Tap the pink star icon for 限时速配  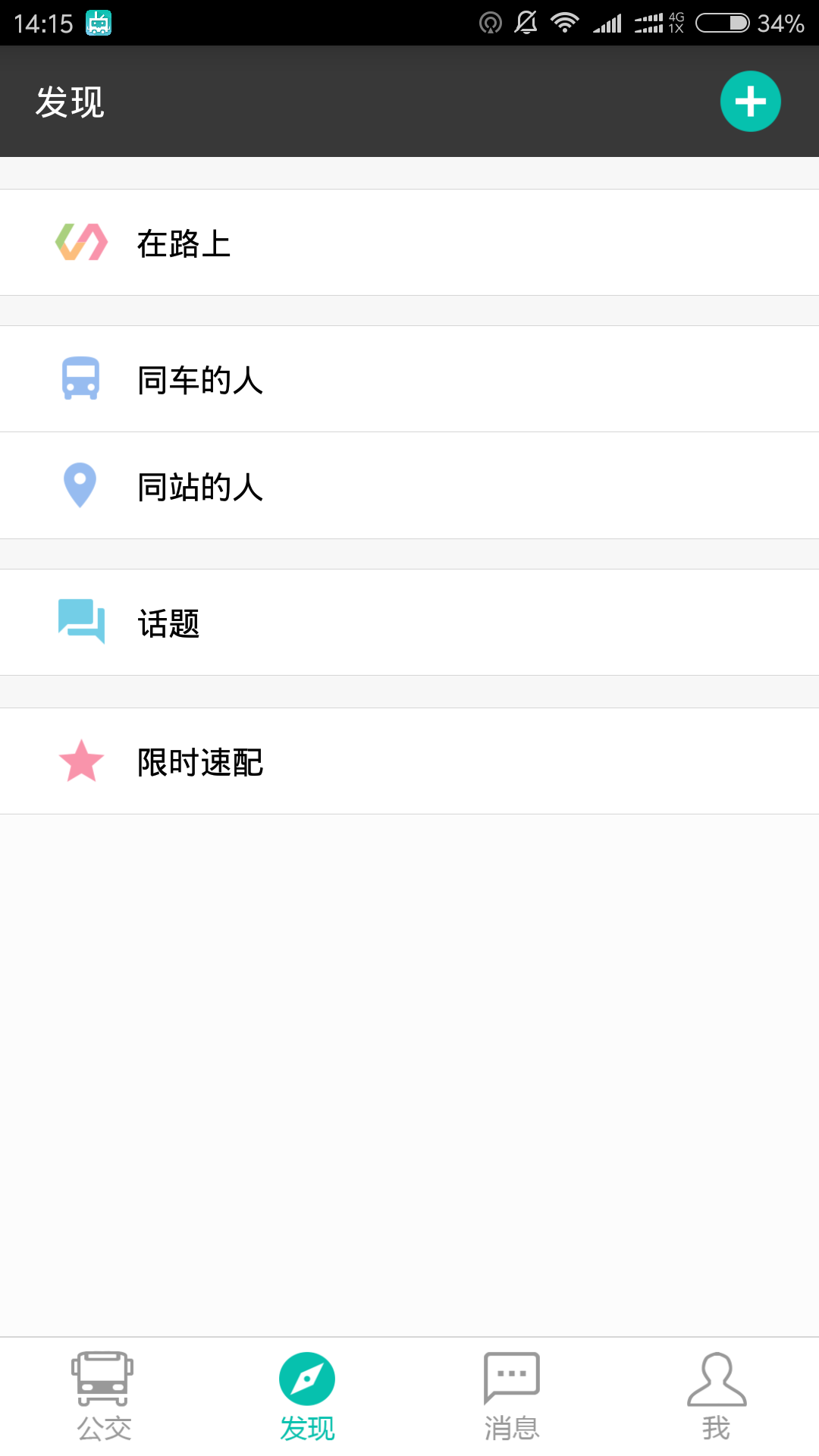[80, 762]
